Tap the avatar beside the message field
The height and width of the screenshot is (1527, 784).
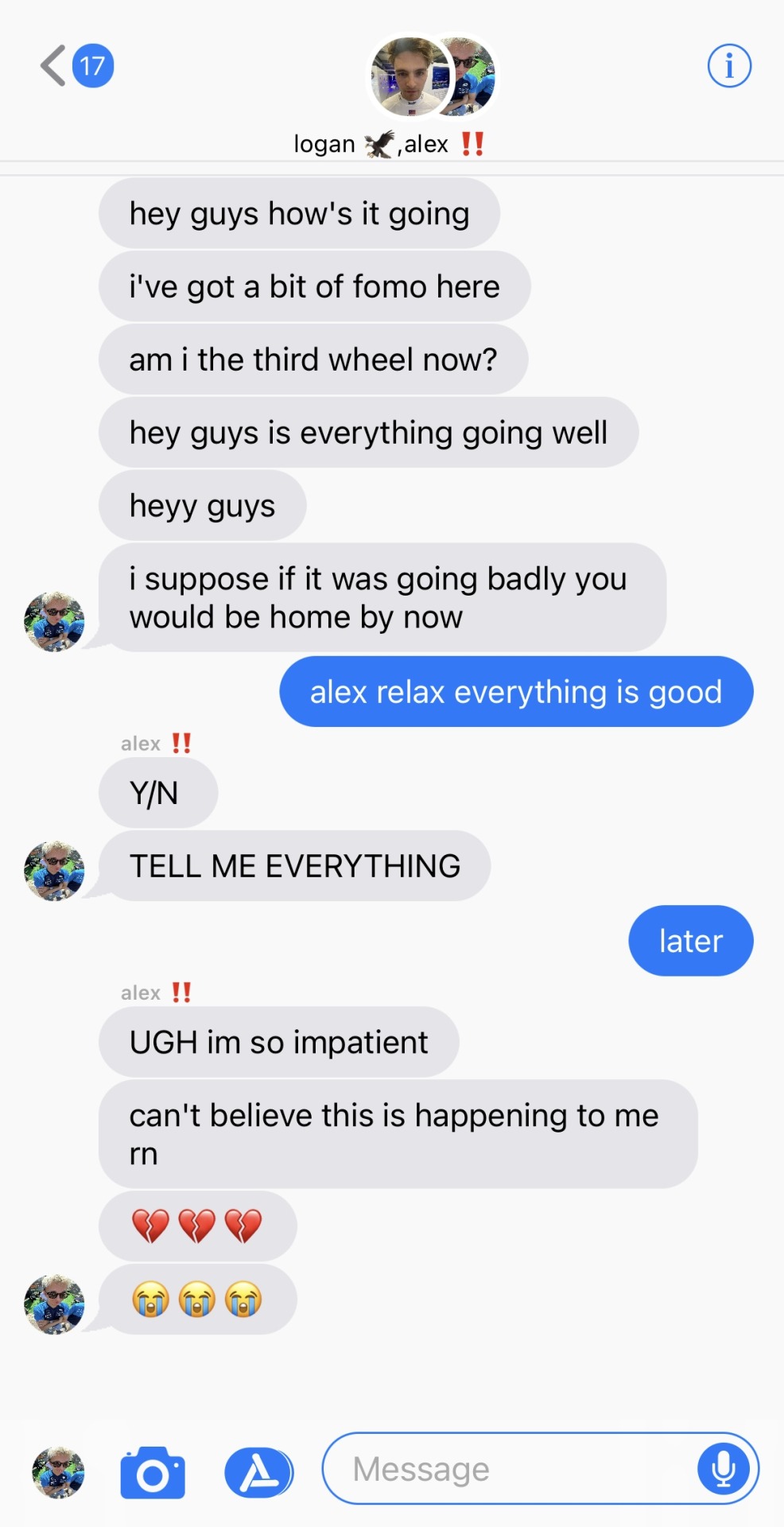point(57,1472)
